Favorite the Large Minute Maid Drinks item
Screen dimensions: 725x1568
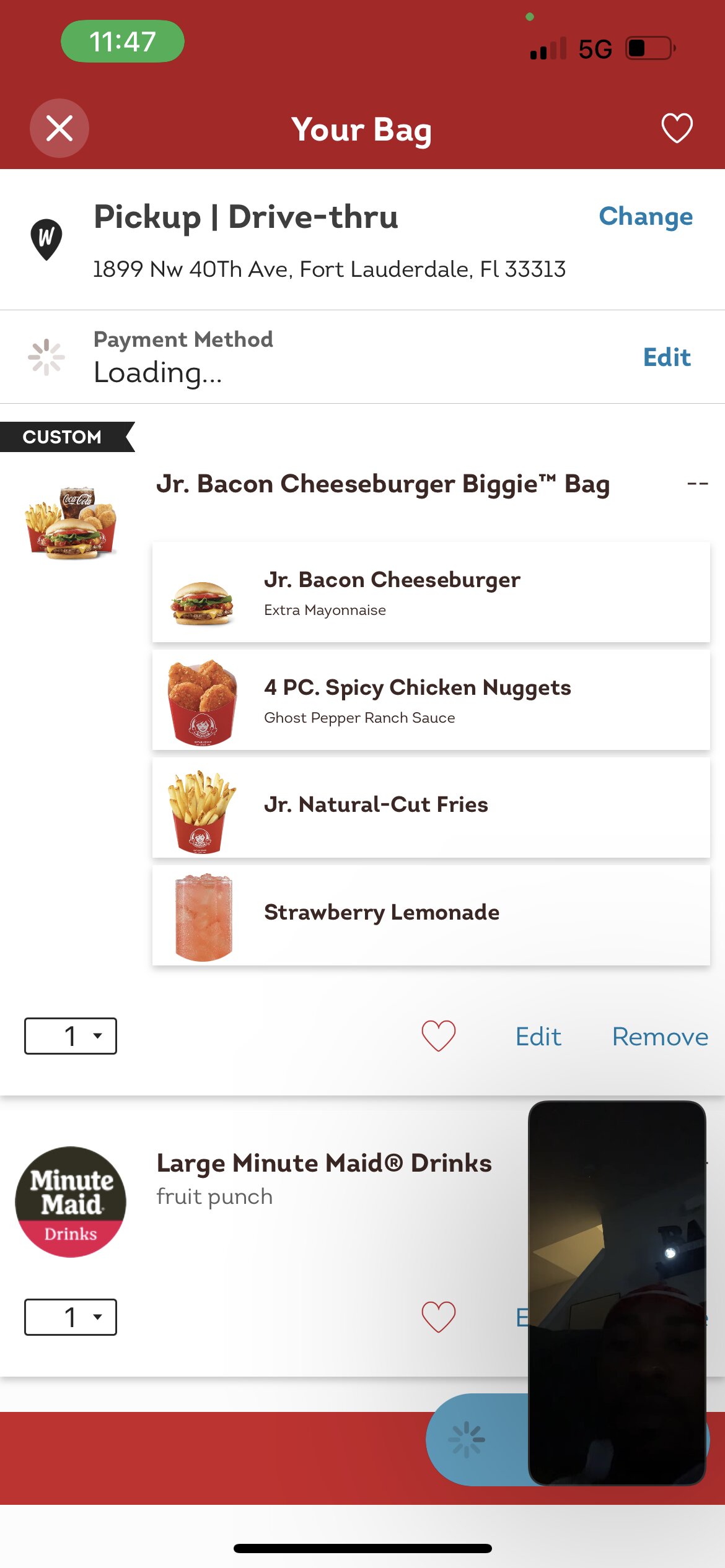click(x=438, y=1317)
